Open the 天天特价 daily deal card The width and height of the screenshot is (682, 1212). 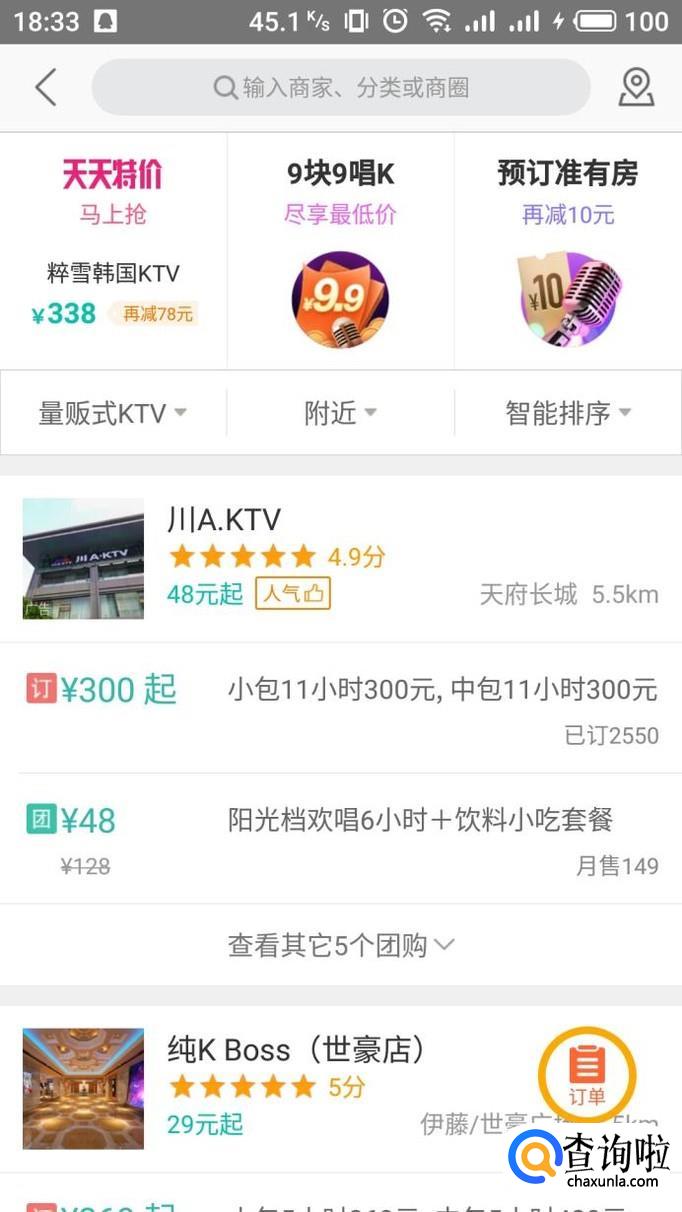pos(113,250)
